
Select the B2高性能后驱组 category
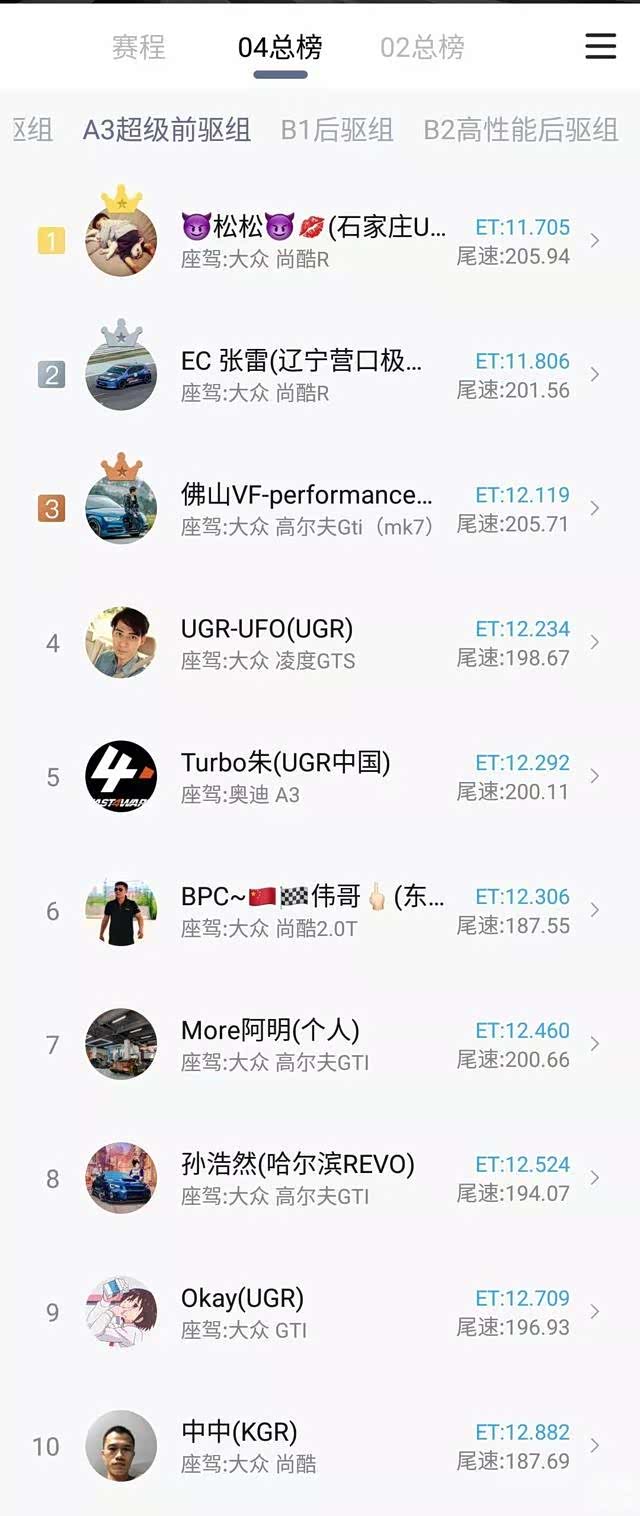pyautogui.click(x=521, y=130)
